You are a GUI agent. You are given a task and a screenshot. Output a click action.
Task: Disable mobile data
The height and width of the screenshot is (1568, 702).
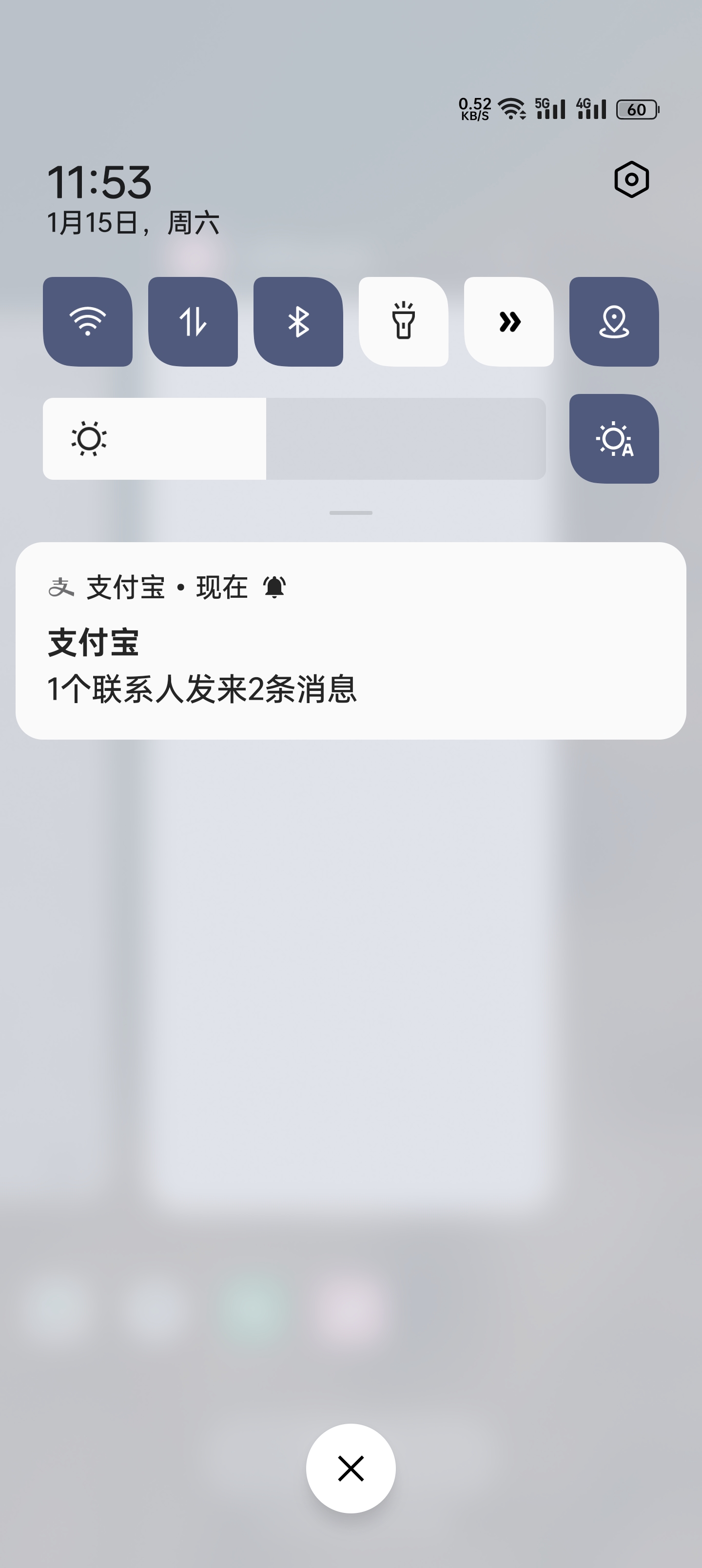(193, 322)
